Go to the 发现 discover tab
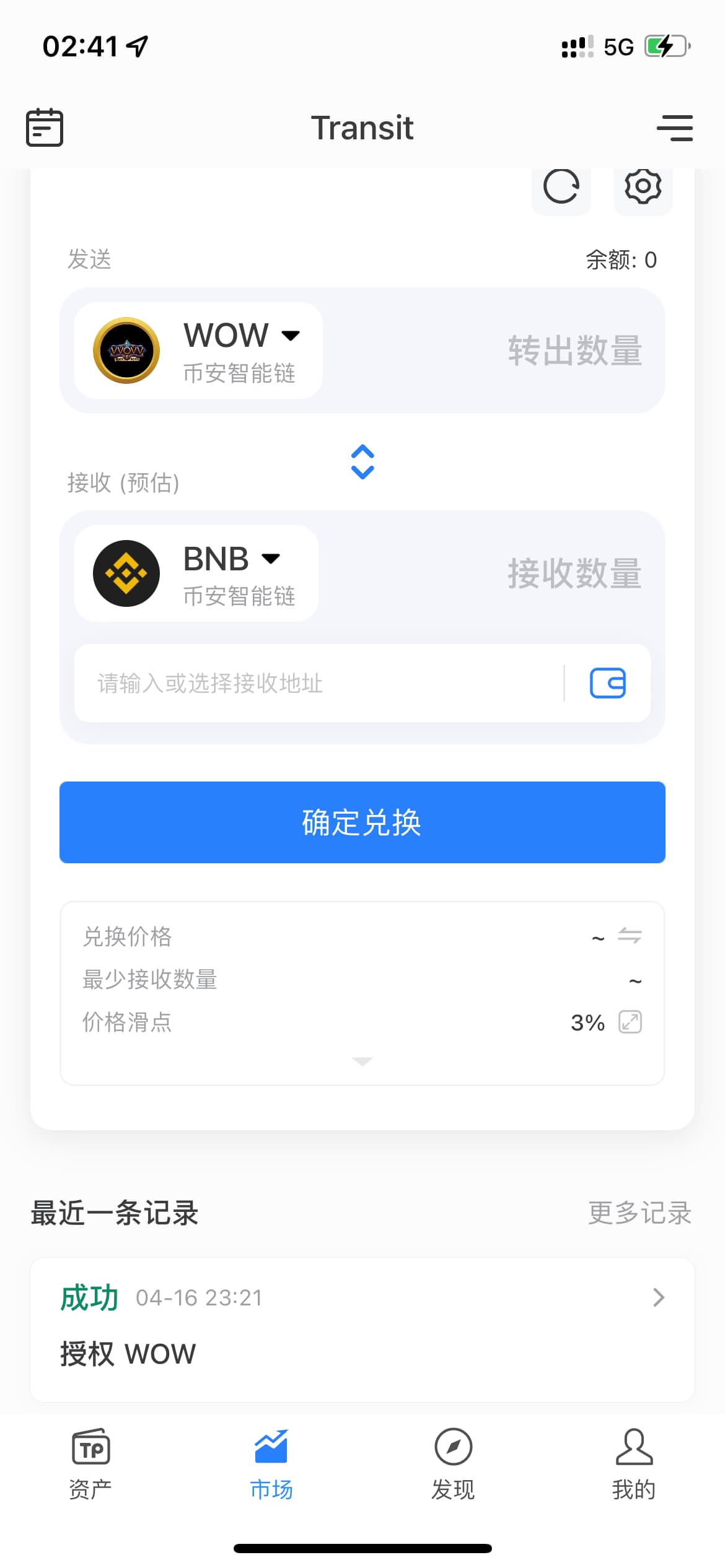725x1568 pixels. (453, 1465)
